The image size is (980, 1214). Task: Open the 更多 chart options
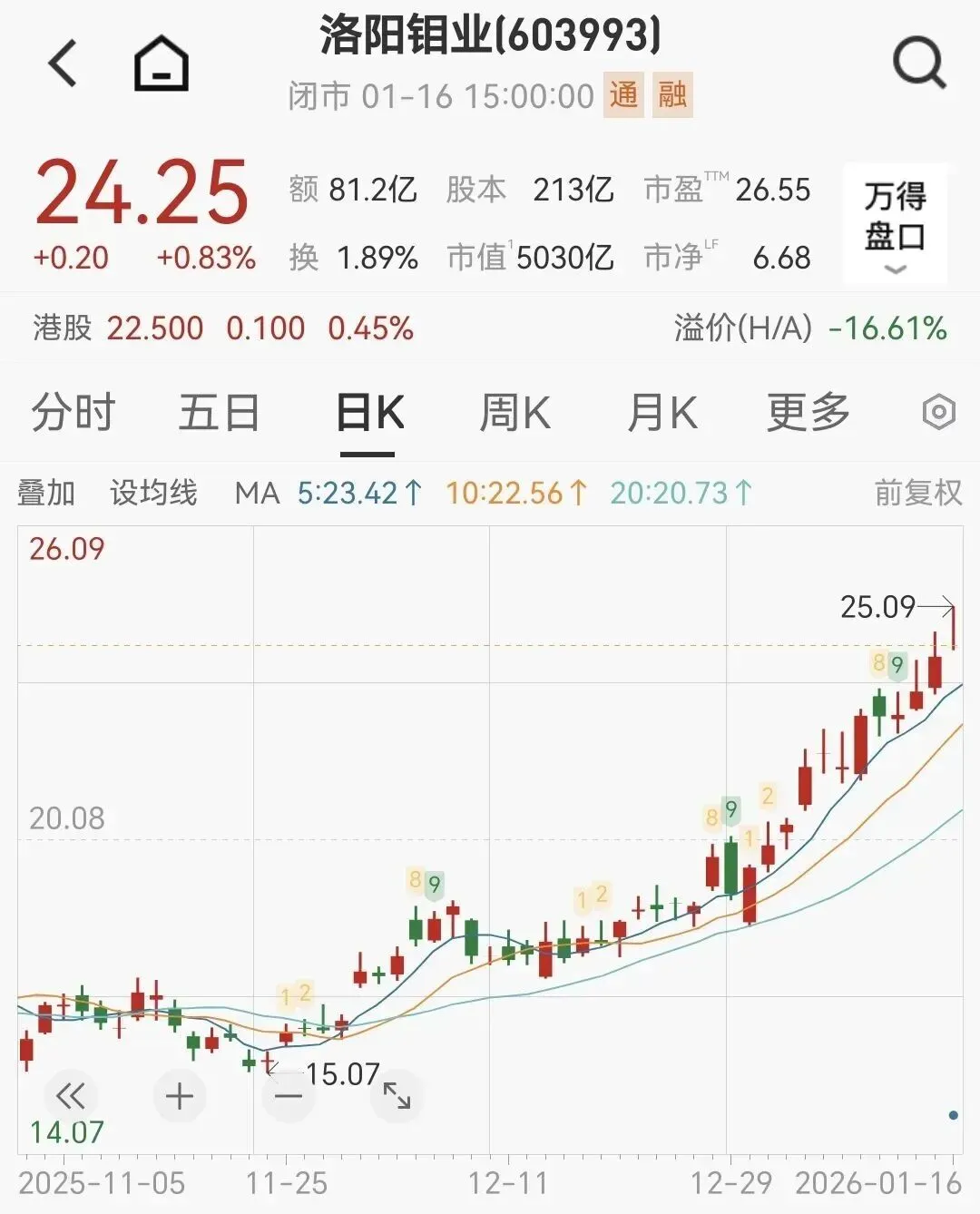click(x=808, y=413)
